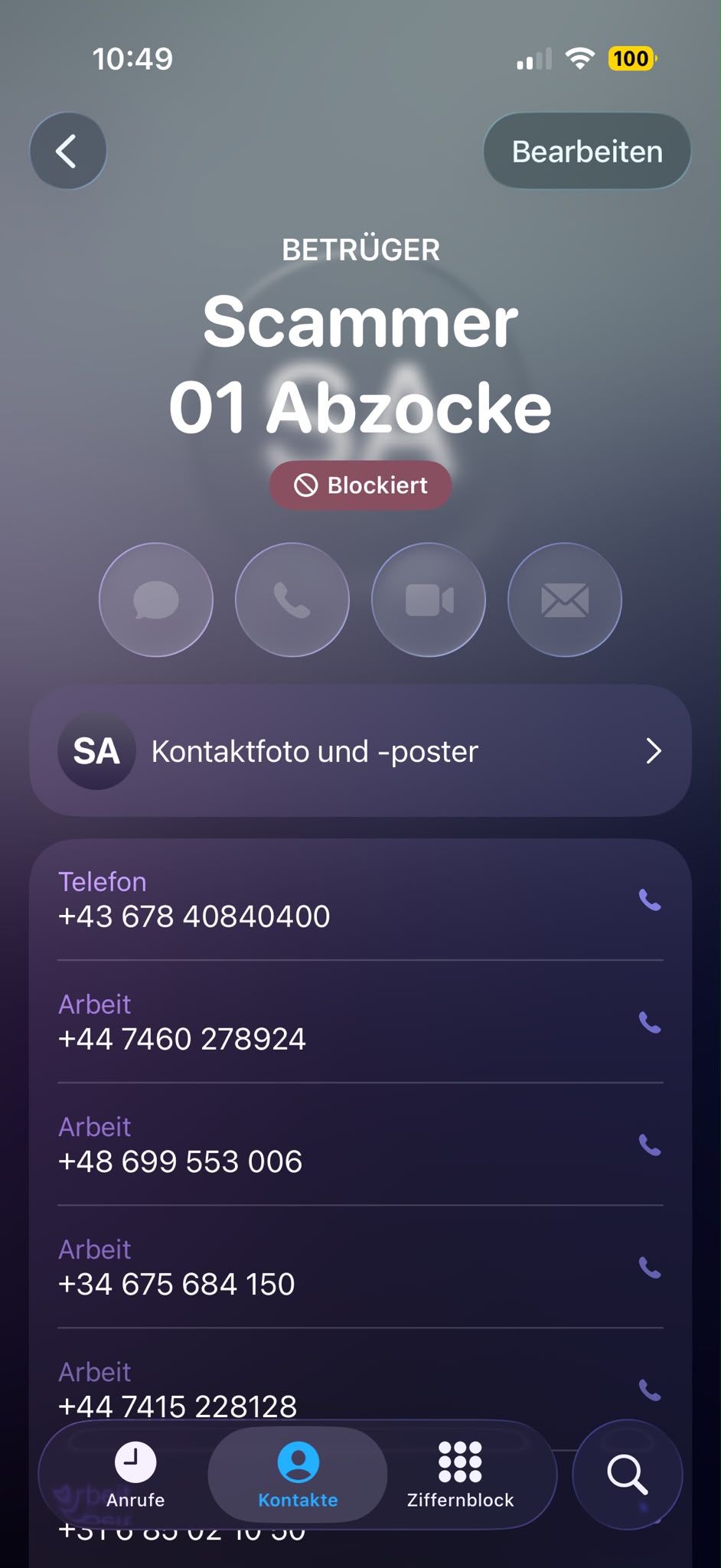Tap the Blockiert badge
The height and width of the screenshot is (1568, 721).
[360, 485]
